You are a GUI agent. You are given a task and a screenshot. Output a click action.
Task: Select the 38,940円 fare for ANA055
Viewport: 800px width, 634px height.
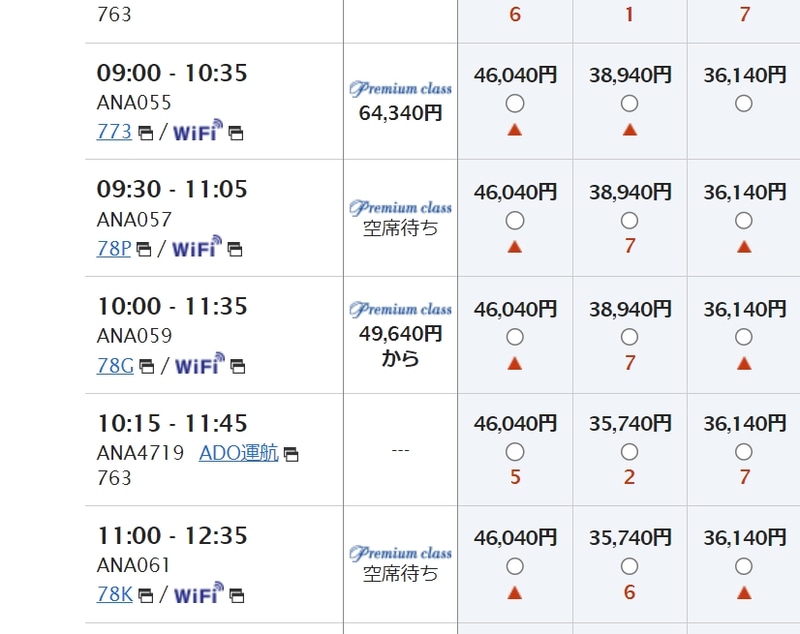629,103
